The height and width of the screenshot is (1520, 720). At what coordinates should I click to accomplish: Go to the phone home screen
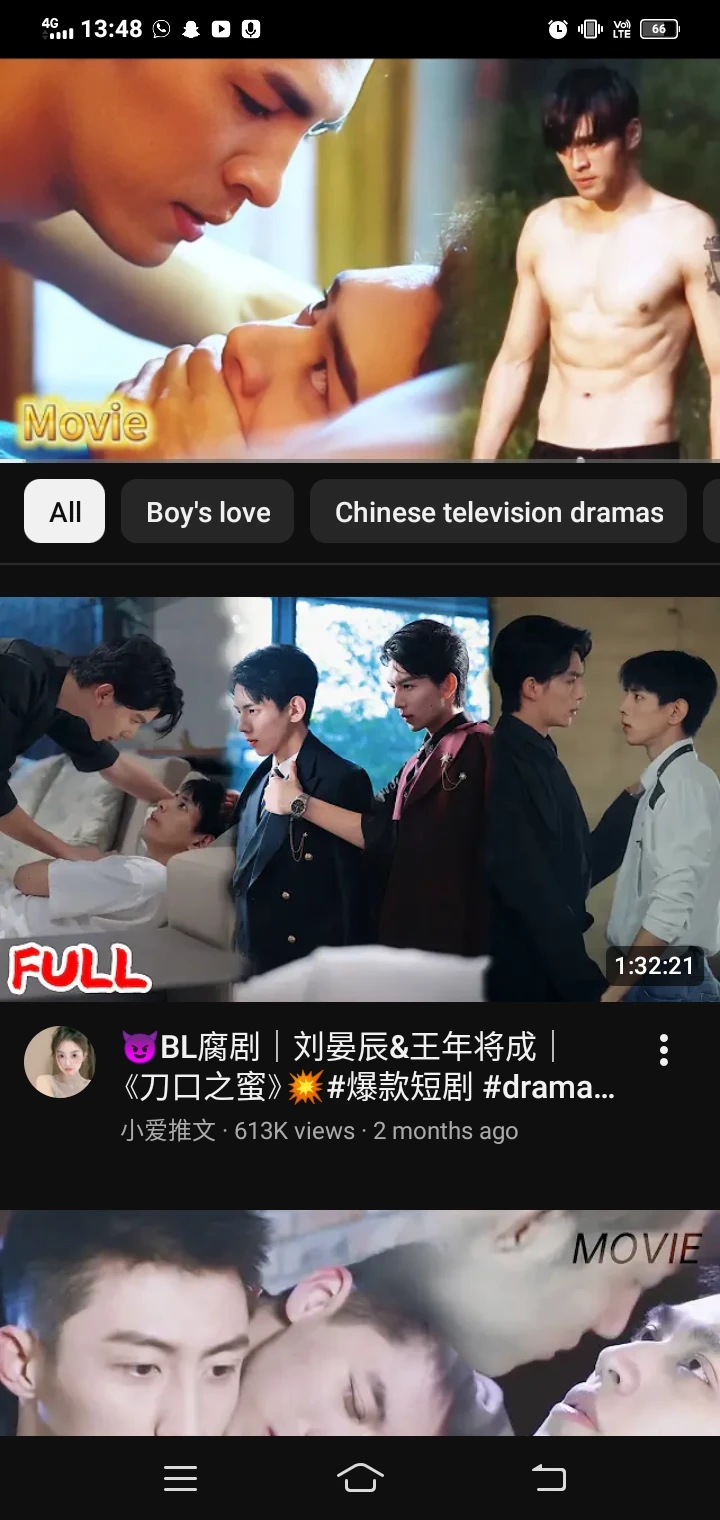point(360,1478)
